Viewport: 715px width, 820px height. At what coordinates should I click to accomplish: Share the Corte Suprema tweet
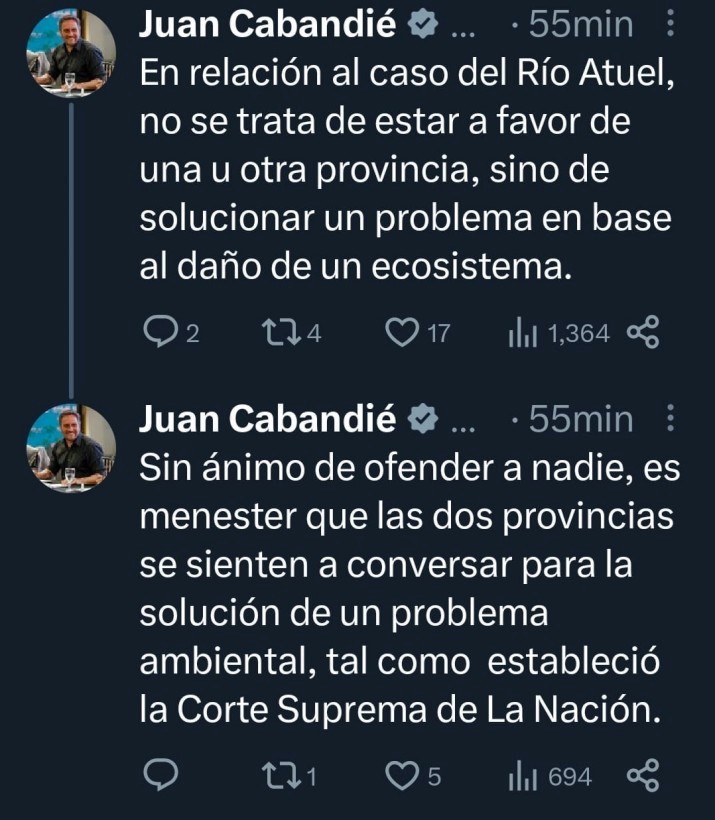pos(642,775)
